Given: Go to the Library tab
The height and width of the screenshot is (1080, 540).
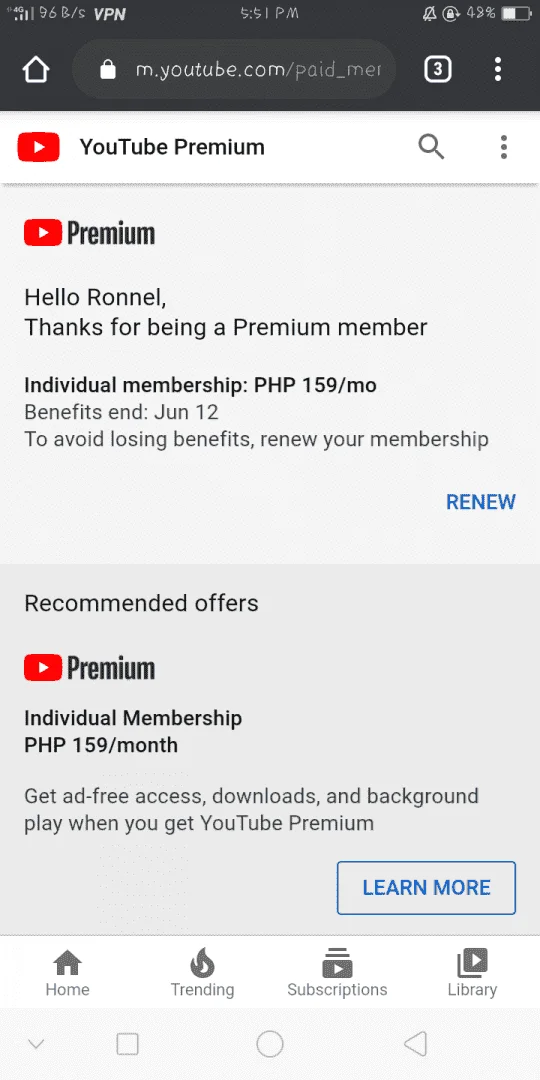Looking at the screenshot, I should (472, 973).
